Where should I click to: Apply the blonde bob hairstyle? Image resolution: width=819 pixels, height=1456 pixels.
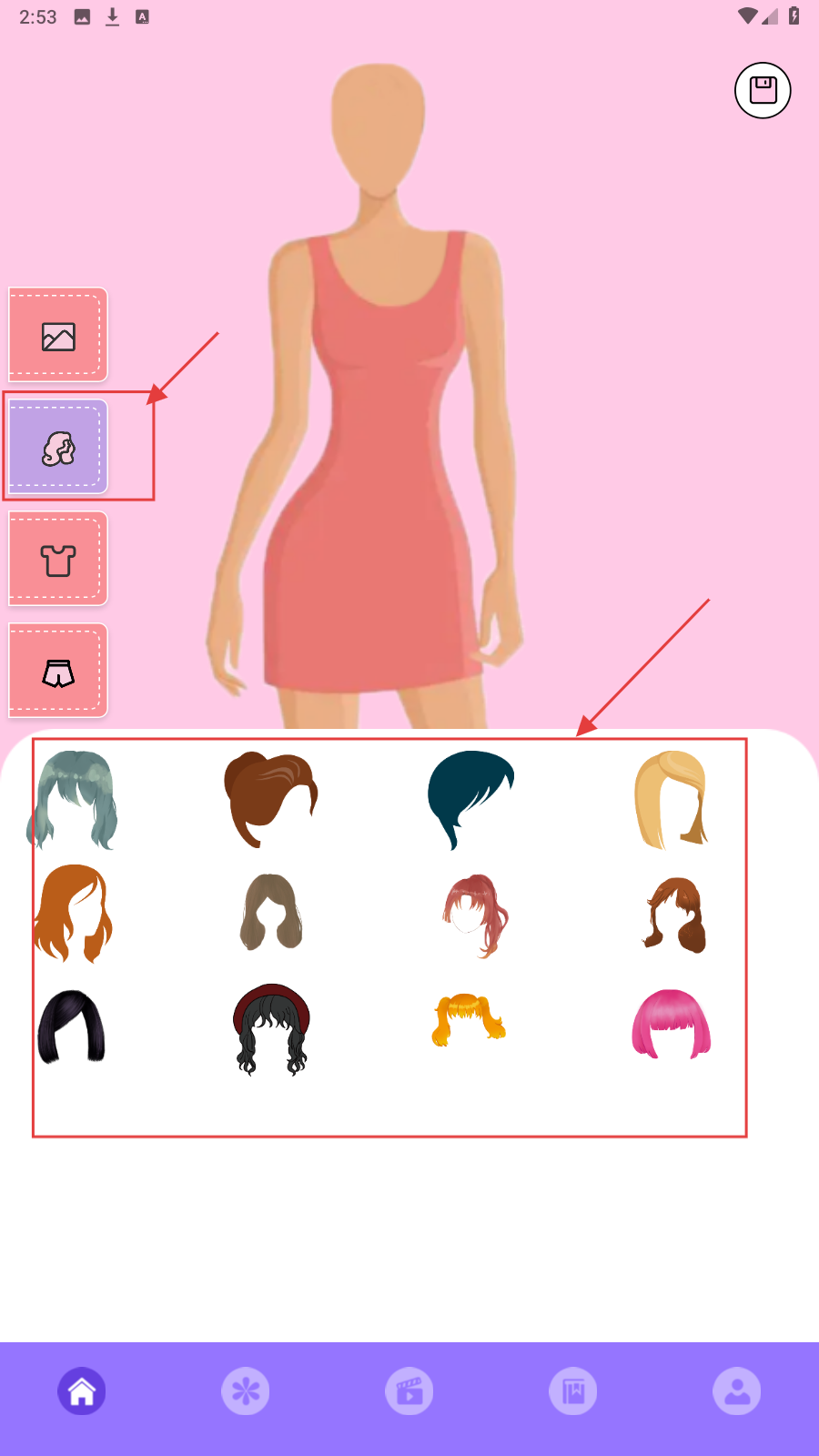point(672,799)
